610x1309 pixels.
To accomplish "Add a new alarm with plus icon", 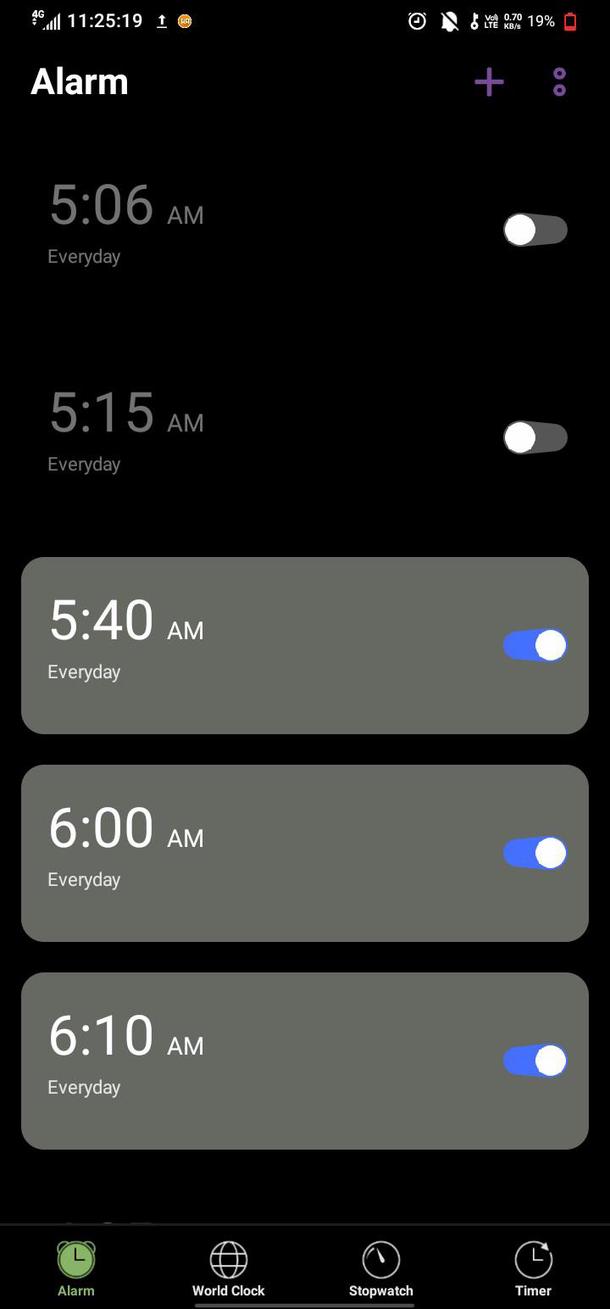I will tap(488, 82).
